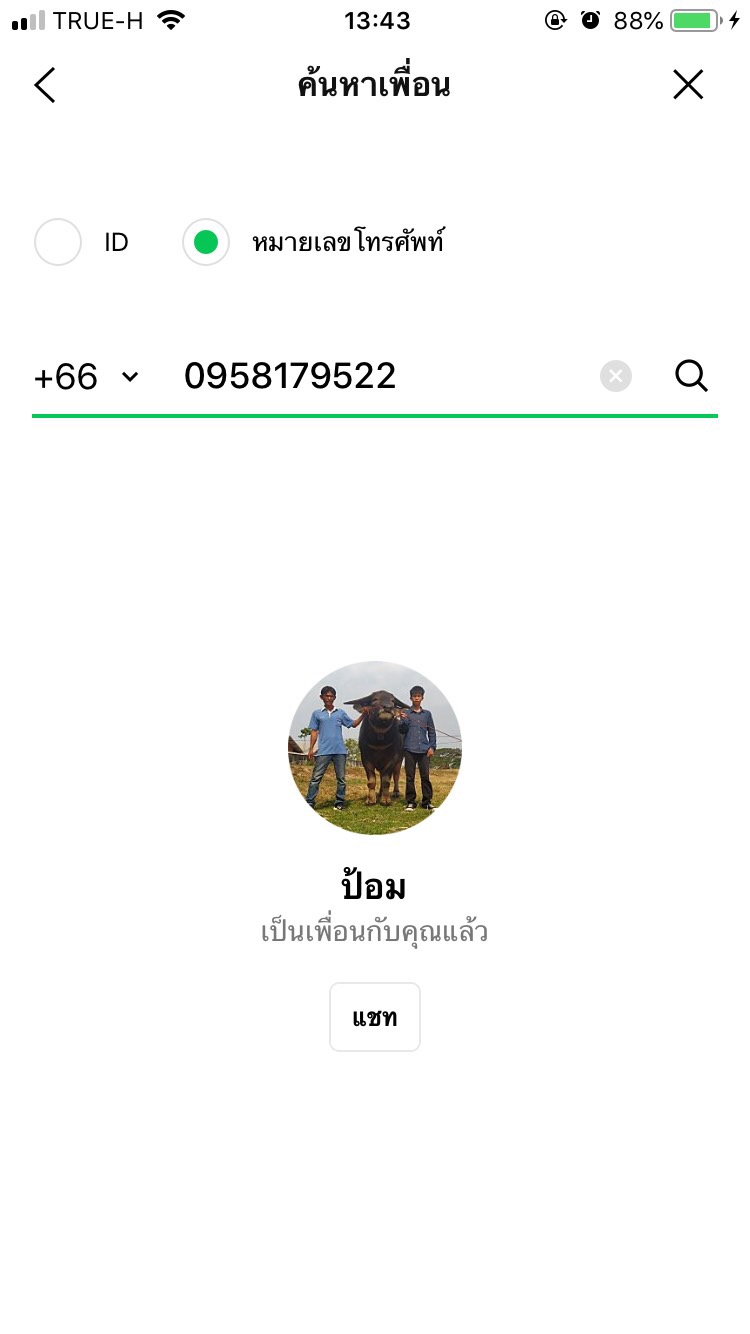Select the หมายเลขโทรศัพท์ search option
The image size is (750, 1334).
click(x=207, y=243)
